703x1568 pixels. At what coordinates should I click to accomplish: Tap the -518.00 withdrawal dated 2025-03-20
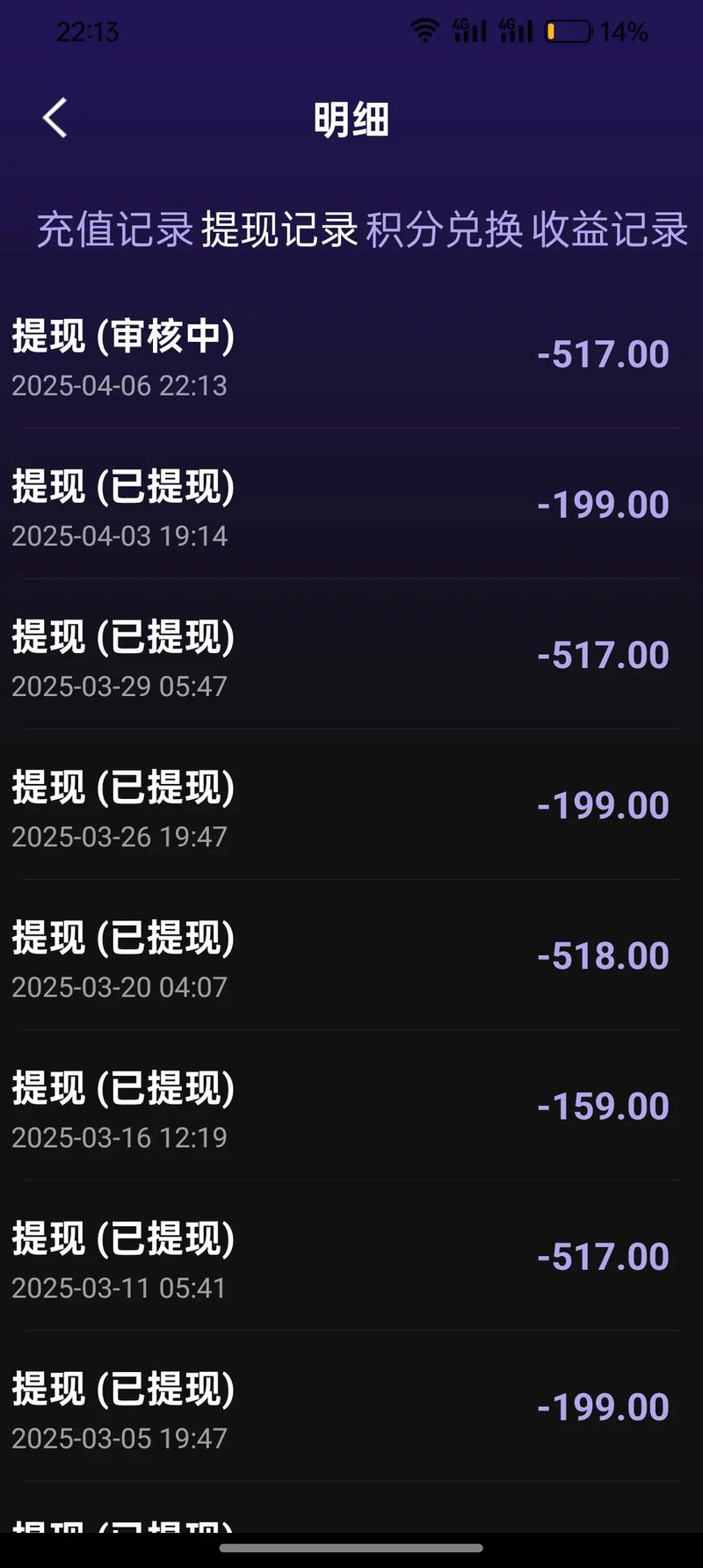tap(351, 960)
